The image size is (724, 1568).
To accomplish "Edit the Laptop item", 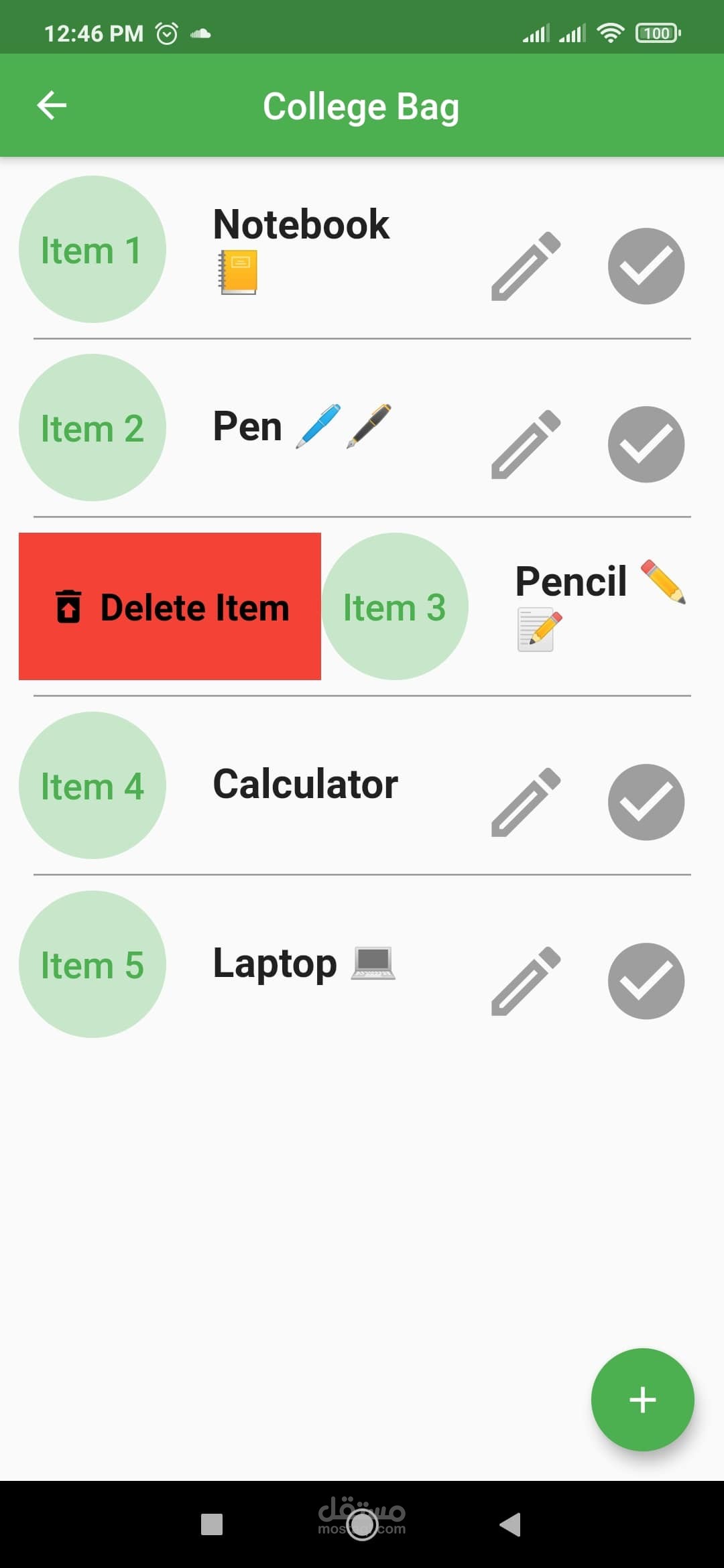I will pos(526,981).
